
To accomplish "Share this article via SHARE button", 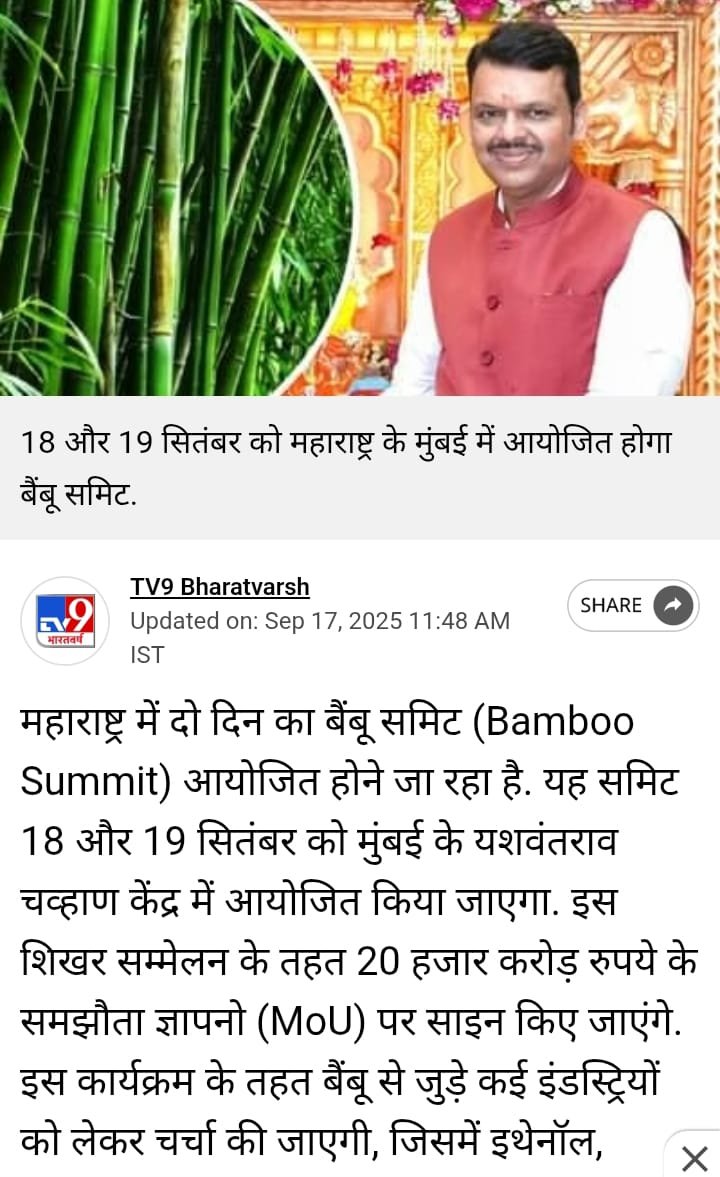I will (x=632, y=605).
